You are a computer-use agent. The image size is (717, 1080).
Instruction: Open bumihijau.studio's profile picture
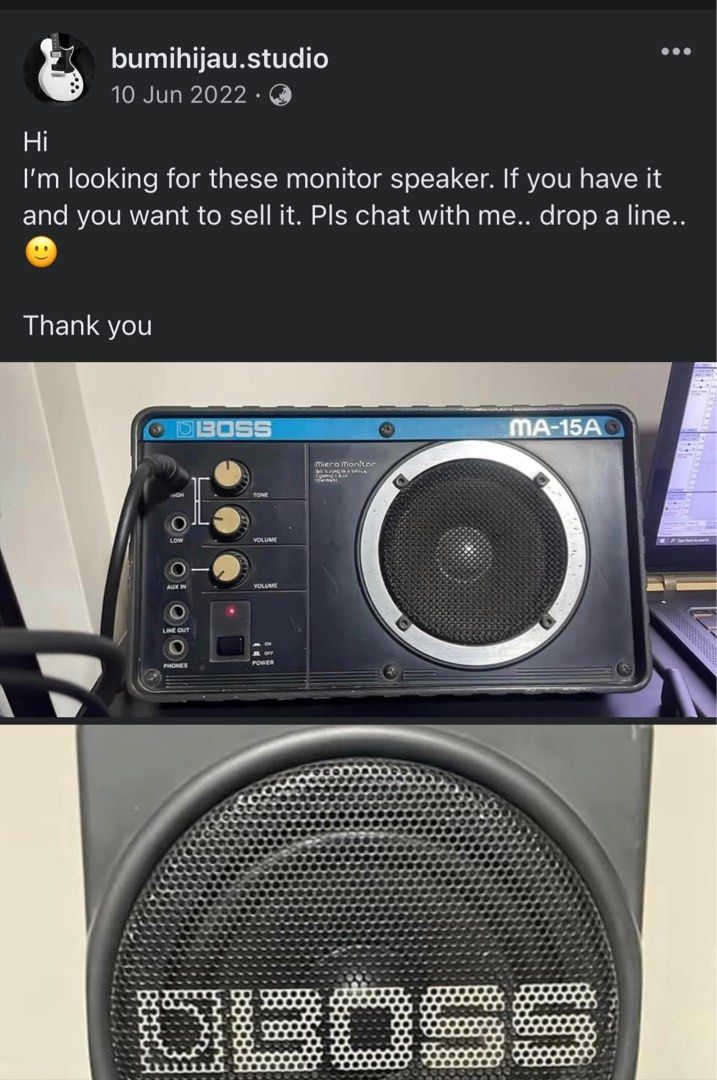point(58,69)
